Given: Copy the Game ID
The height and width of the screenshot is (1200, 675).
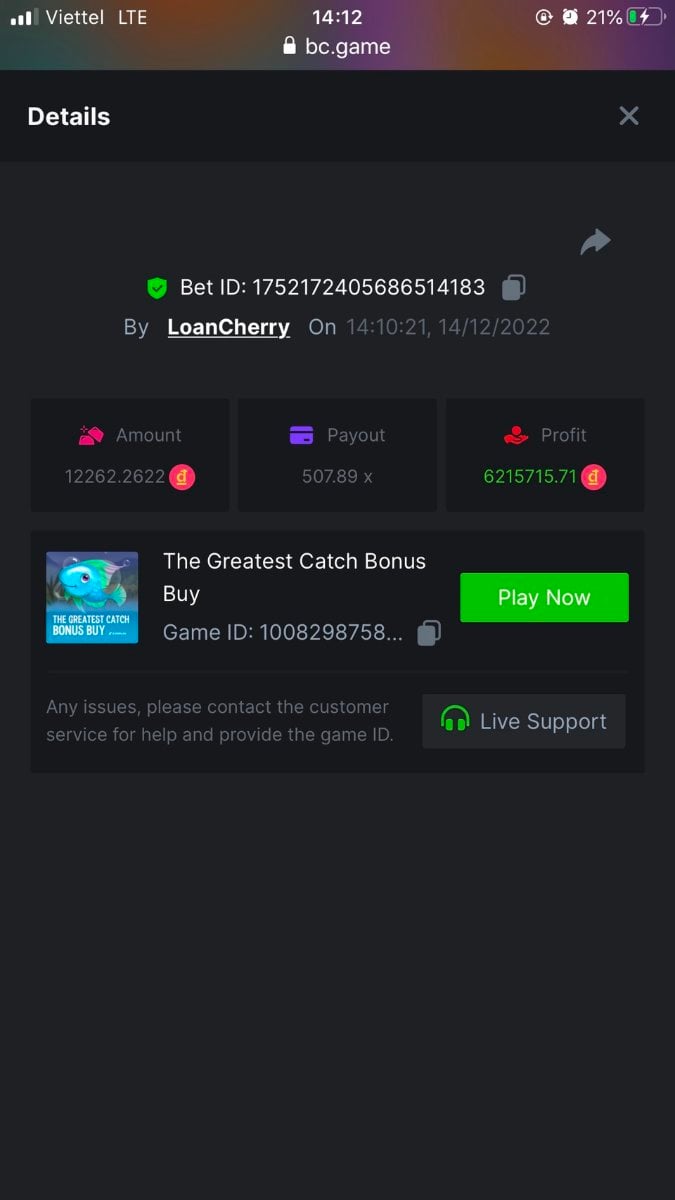Looking at the screenshot, I should 428,632.
